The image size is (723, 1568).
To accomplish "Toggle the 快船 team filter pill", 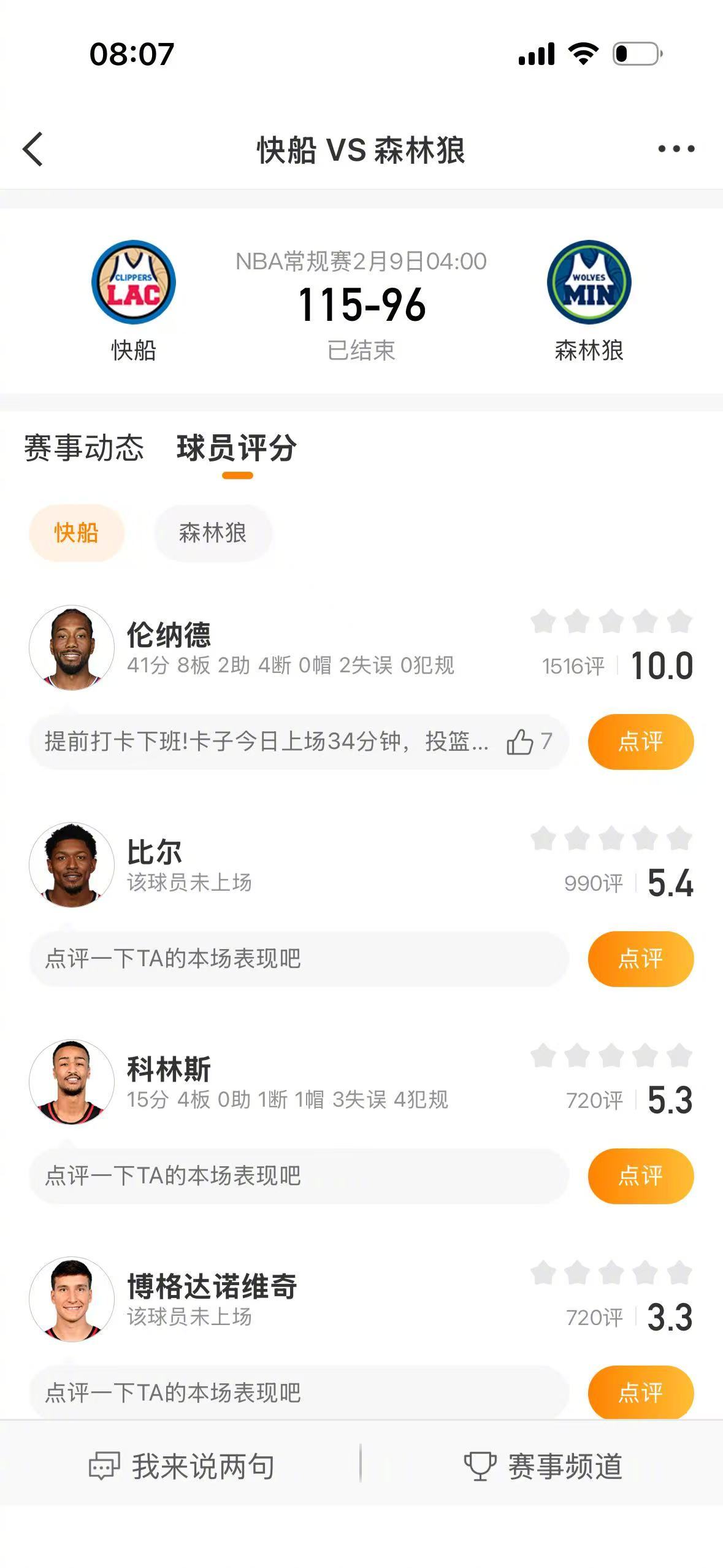I will point(76,534).
